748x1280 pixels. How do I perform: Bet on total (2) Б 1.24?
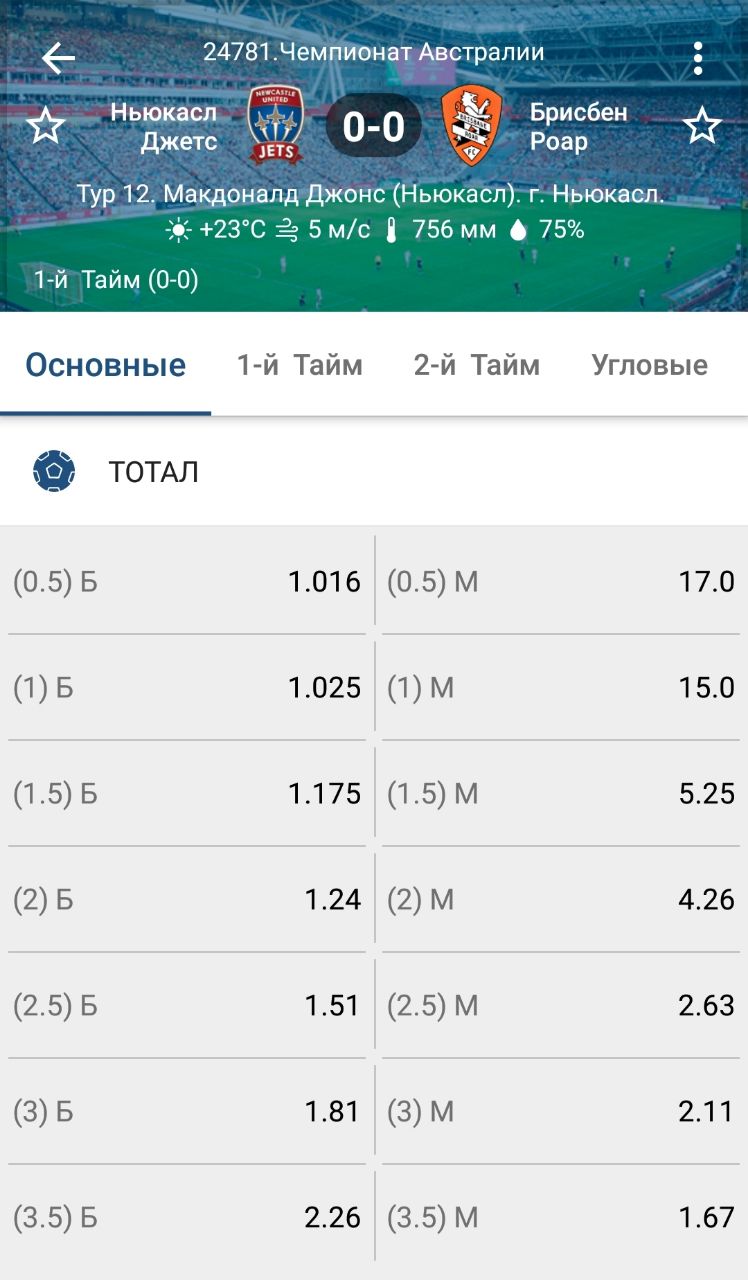pos(187,900)
